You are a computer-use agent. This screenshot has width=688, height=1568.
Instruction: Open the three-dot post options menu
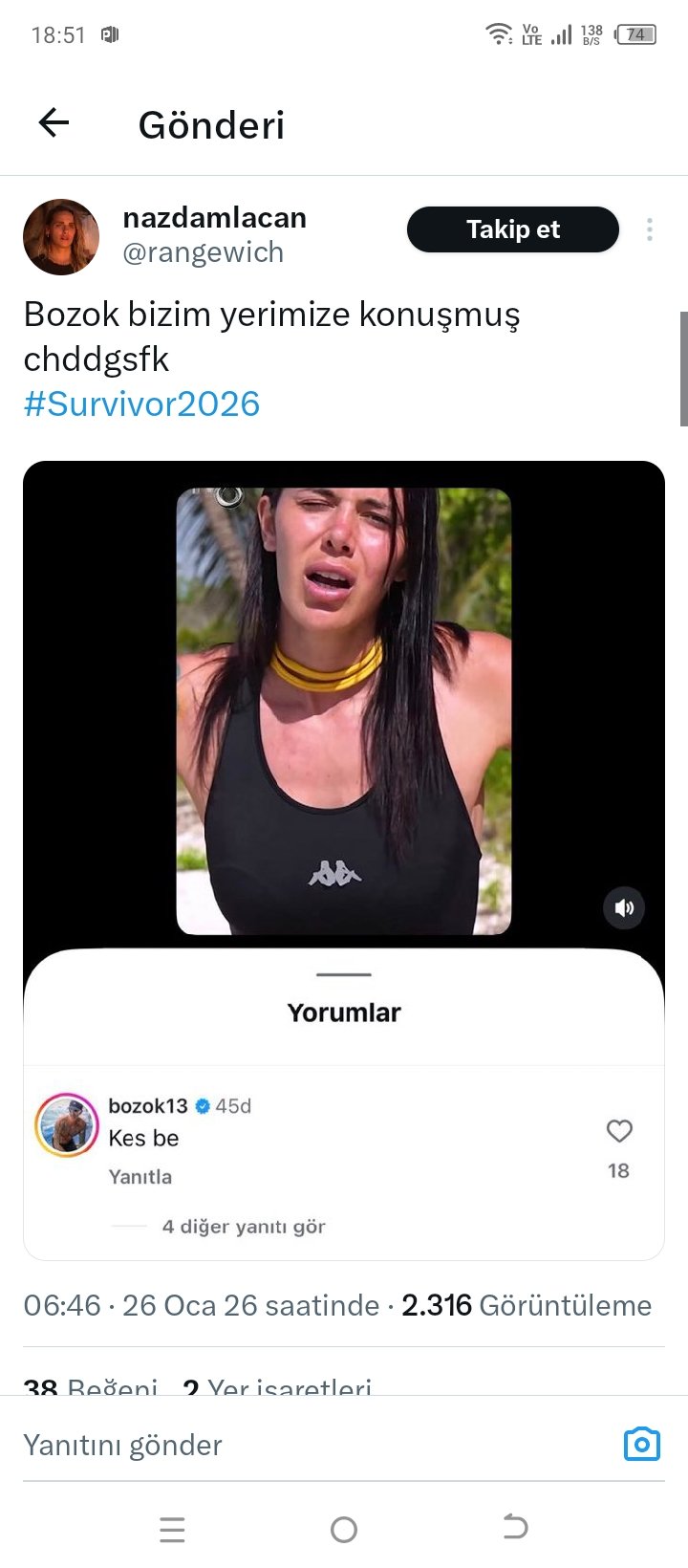[649, 229]
